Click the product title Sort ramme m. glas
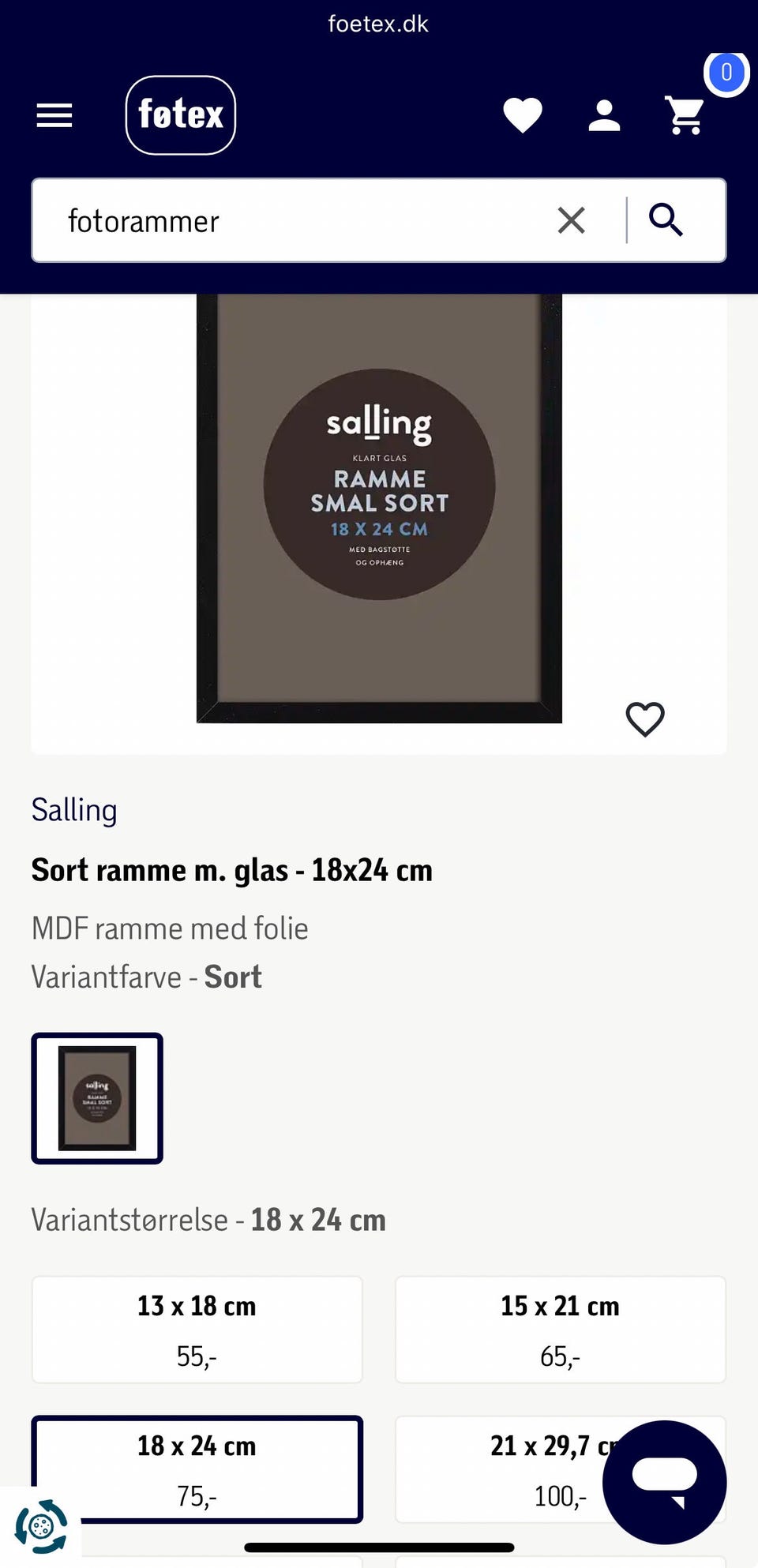Screen dimensions: 758x1568 point(231,870)
